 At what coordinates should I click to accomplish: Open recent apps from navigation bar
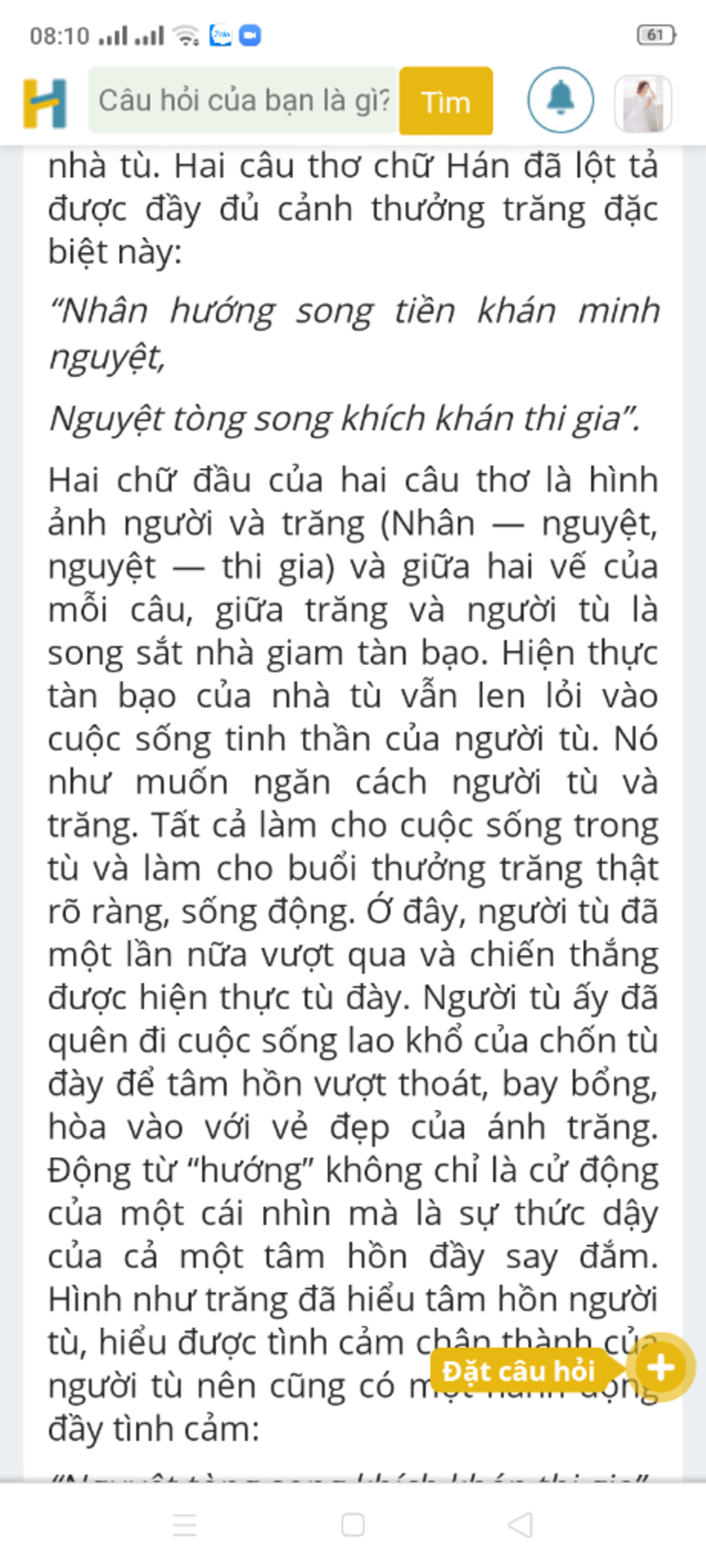click(x=184, y=1525)
